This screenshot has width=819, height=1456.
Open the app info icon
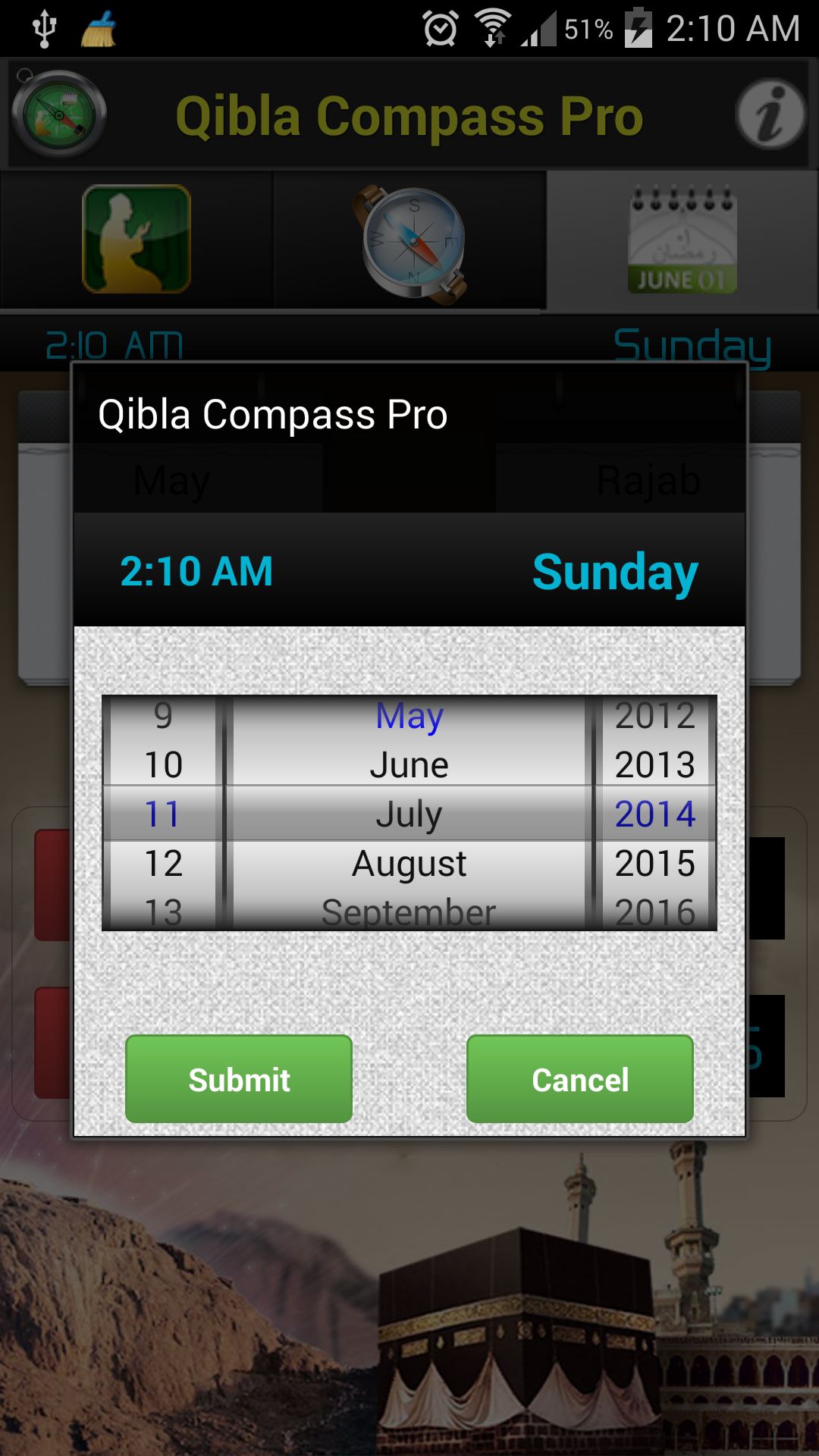770,115
